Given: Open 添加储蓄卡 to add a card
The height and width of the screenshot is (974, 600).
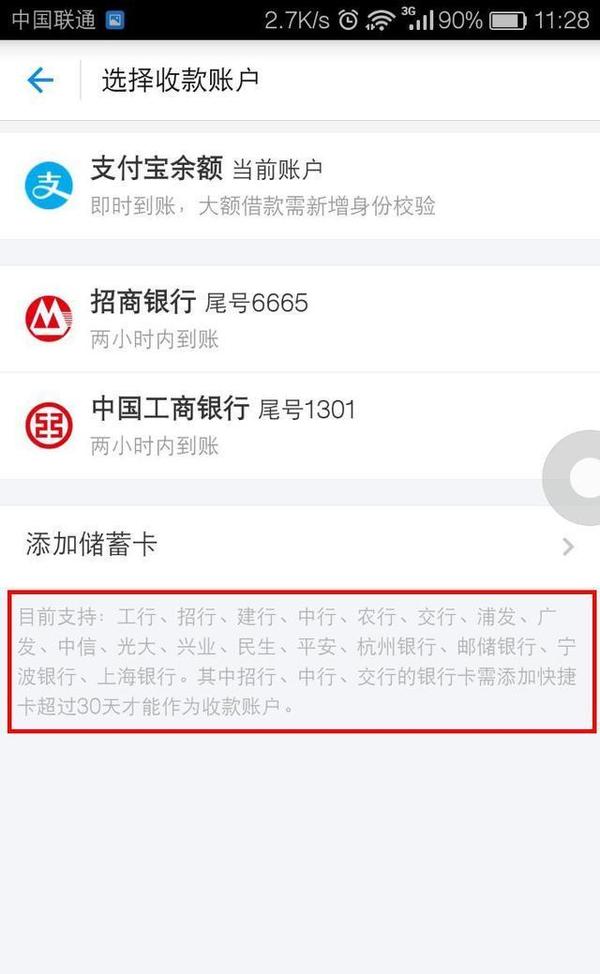Looking at the screenshot, I should [x=300, y=545].
